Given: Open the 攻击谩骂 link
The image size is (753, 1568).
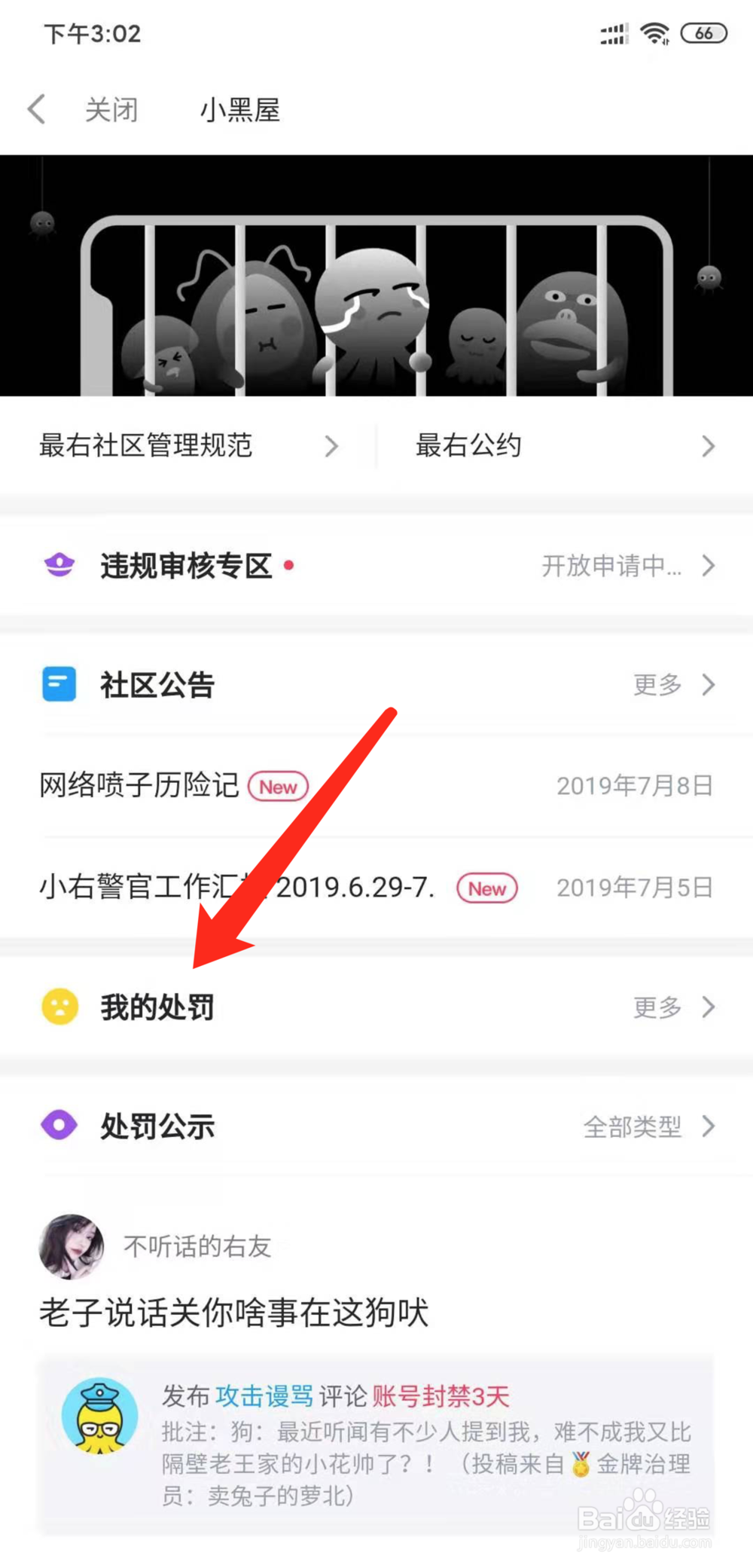Looking at the screenshot, I should click(265, 1395).
